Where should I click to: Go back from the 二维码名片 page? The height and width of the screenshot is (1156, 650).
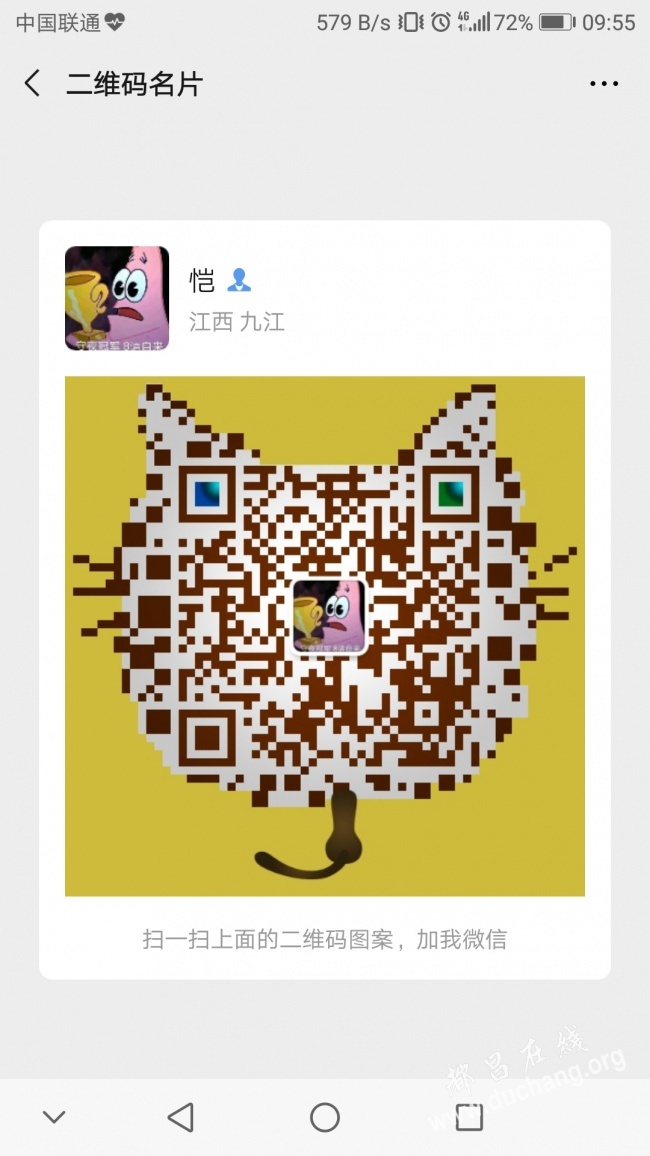coord(32,84)
